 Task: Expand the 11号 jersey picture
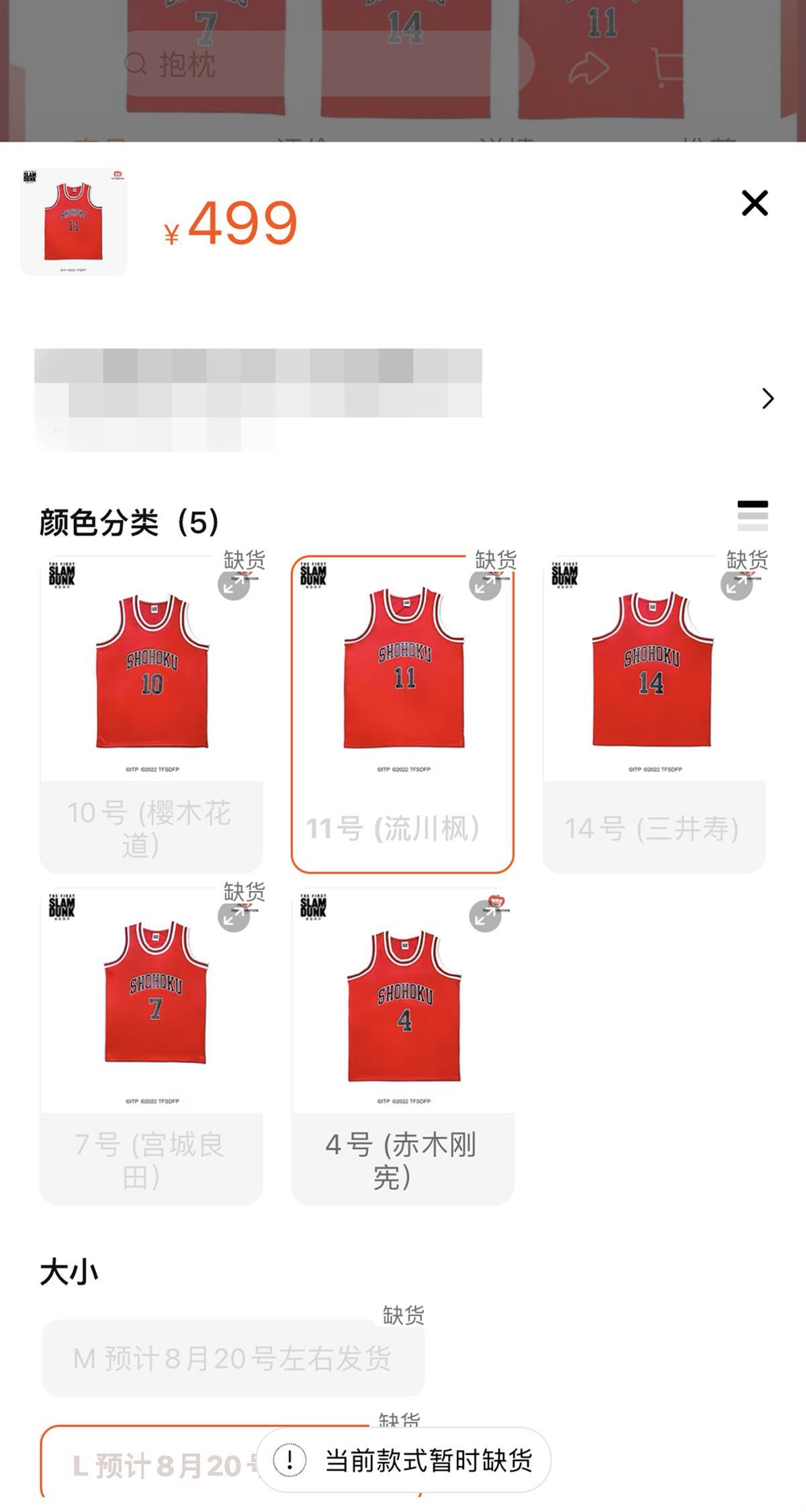(x=485, y=585)
